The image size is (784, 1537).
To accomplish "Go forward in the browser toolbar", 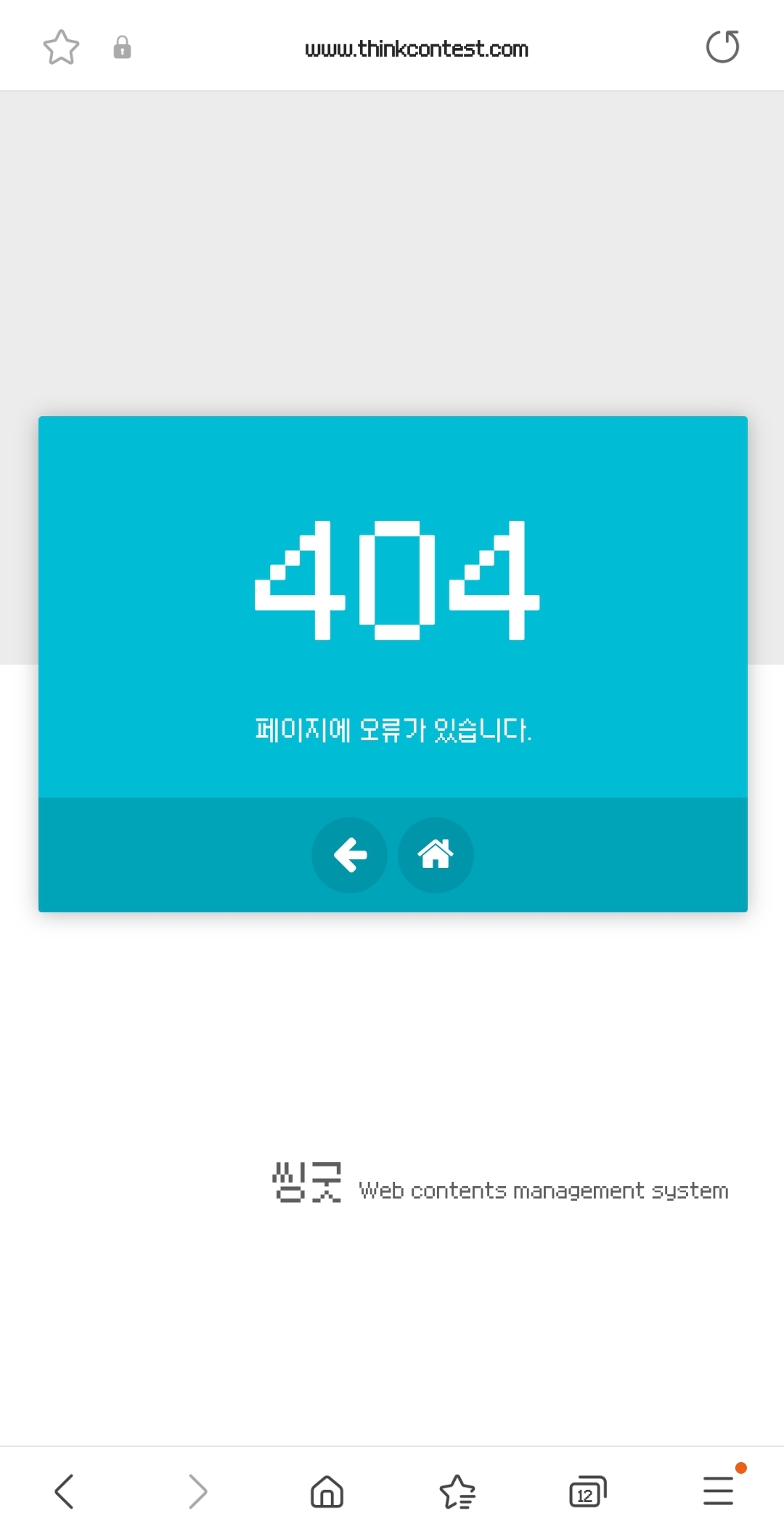I will tap(197, 1491).
